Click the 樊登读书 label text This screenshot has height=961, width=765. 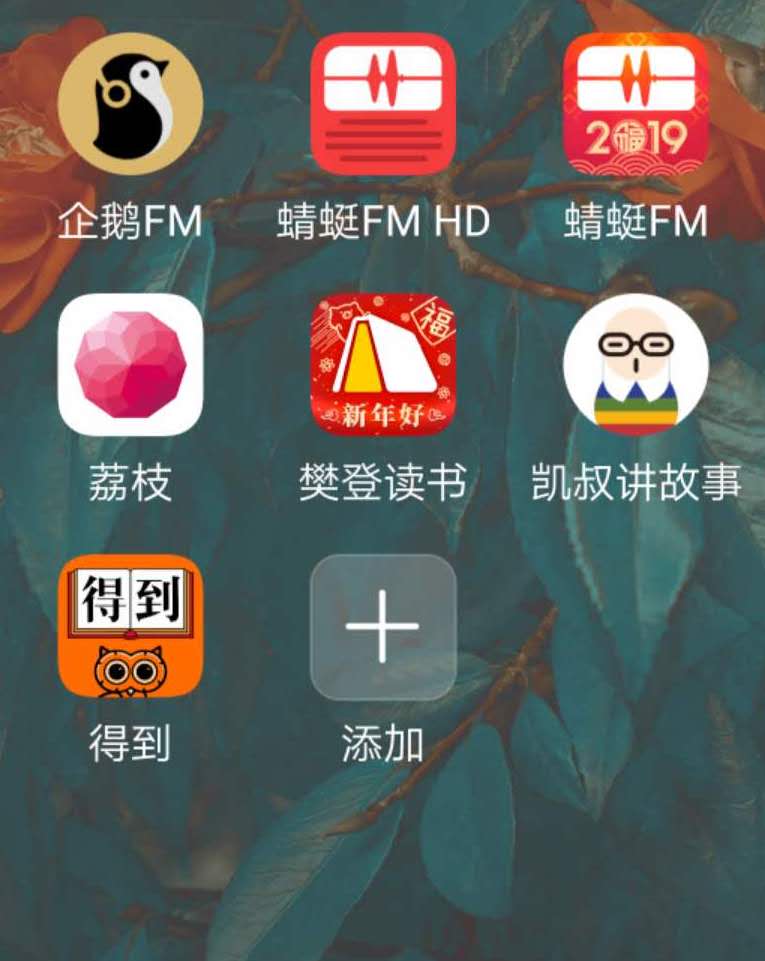[x=383, y=480]
